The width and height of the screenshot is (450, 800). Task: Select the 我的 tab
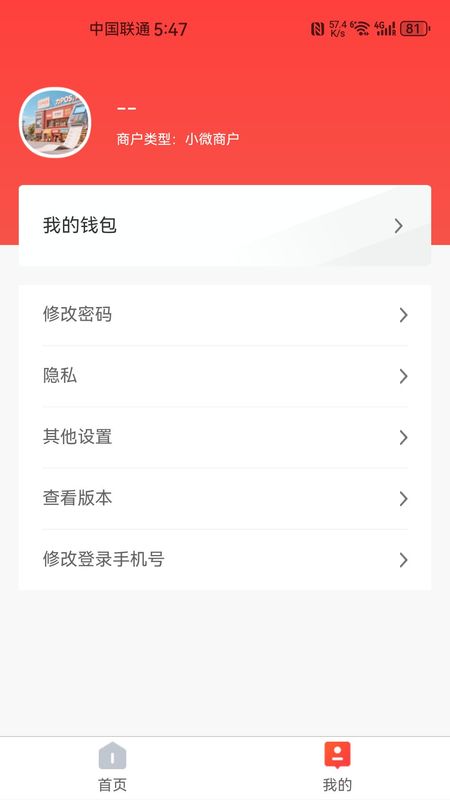coord(337,768)
